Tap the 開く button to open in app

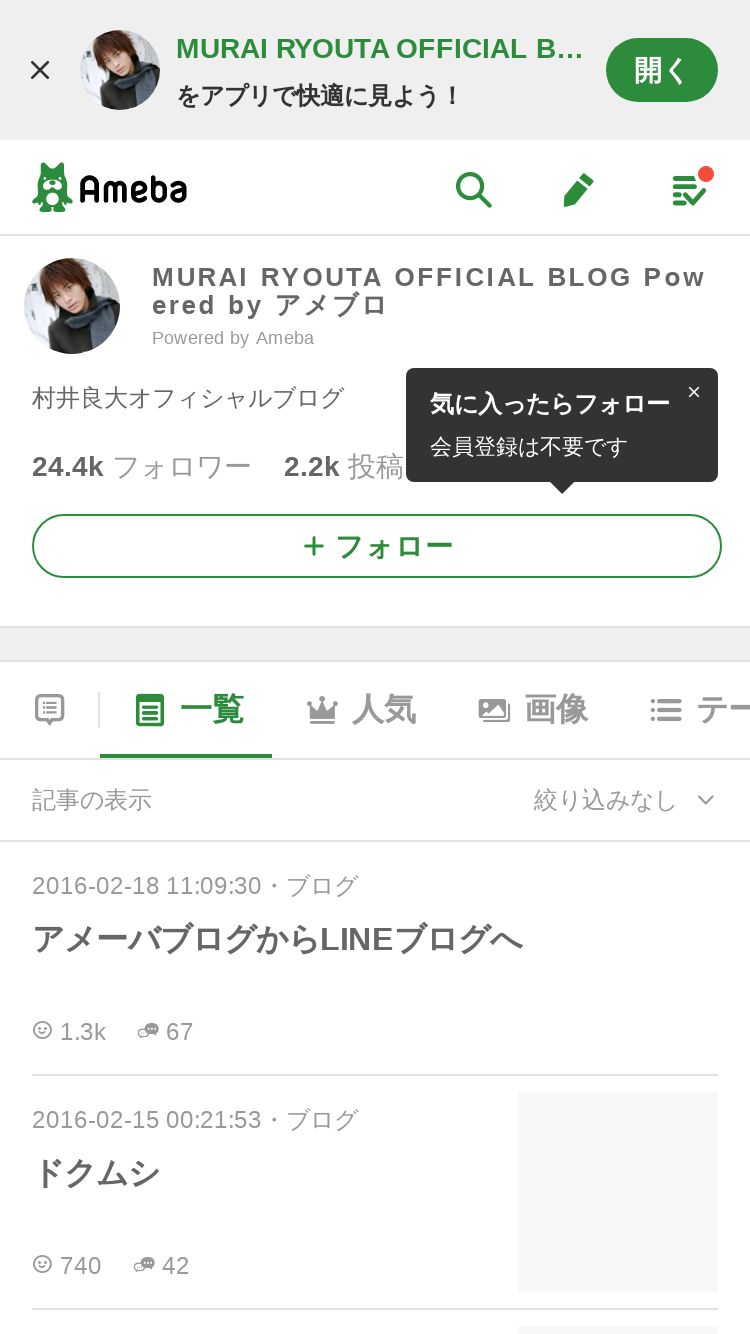(x=662, y=70)
